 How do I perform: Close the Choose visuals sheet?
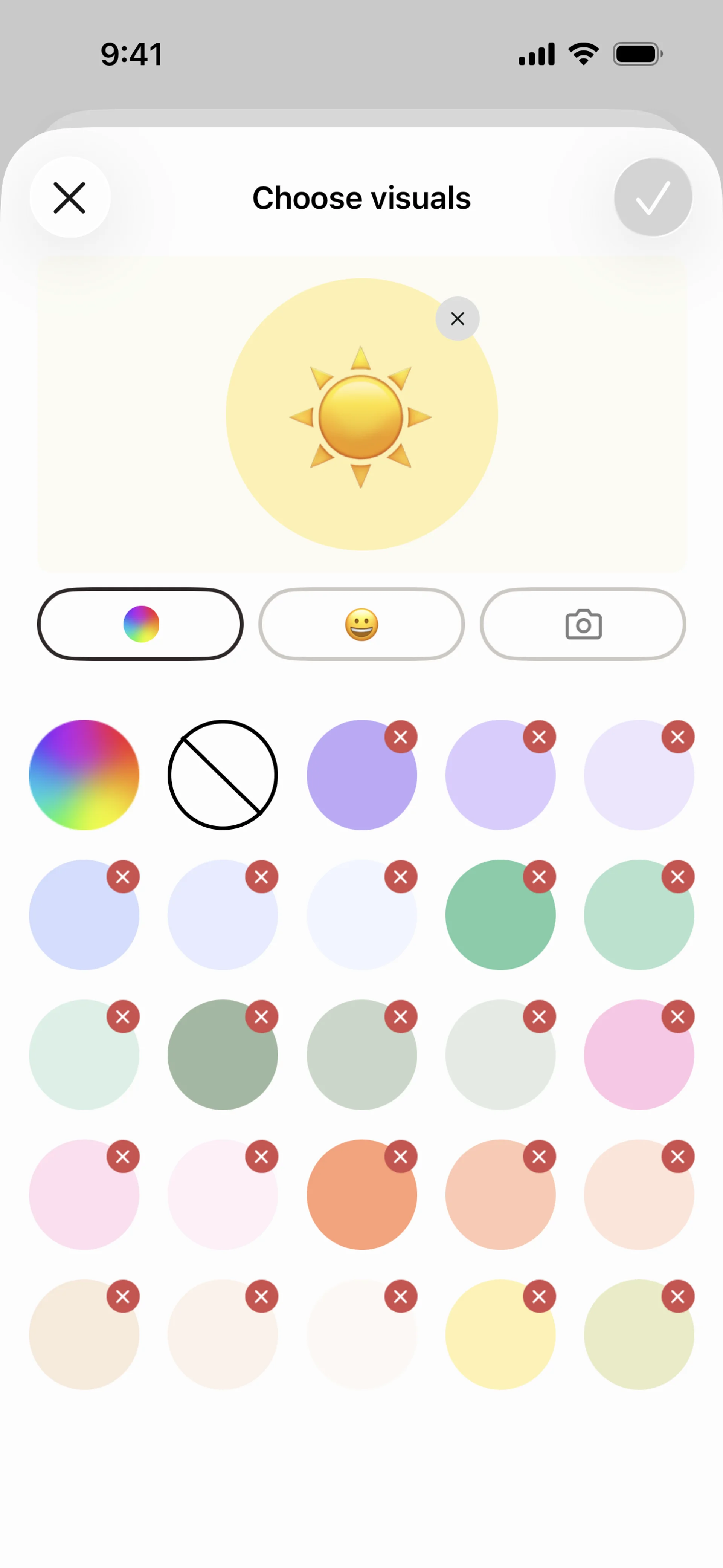[x=70, y=198]
